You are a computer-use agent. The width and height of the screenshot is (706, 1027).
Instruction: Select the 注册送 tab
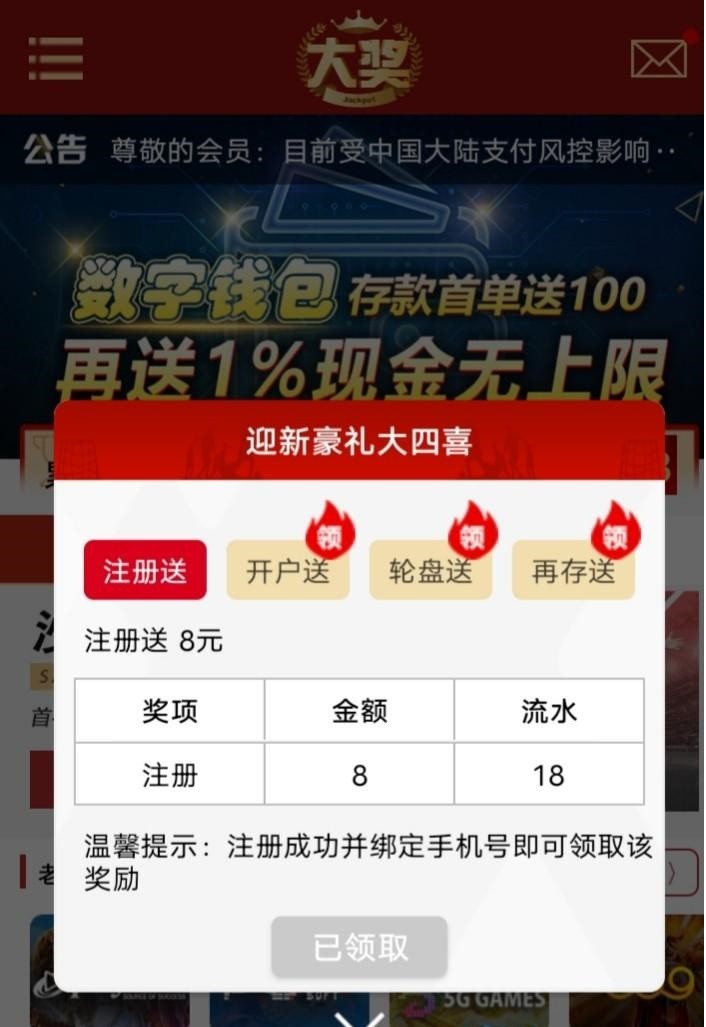pyautogui.click(x=145, y=571)
